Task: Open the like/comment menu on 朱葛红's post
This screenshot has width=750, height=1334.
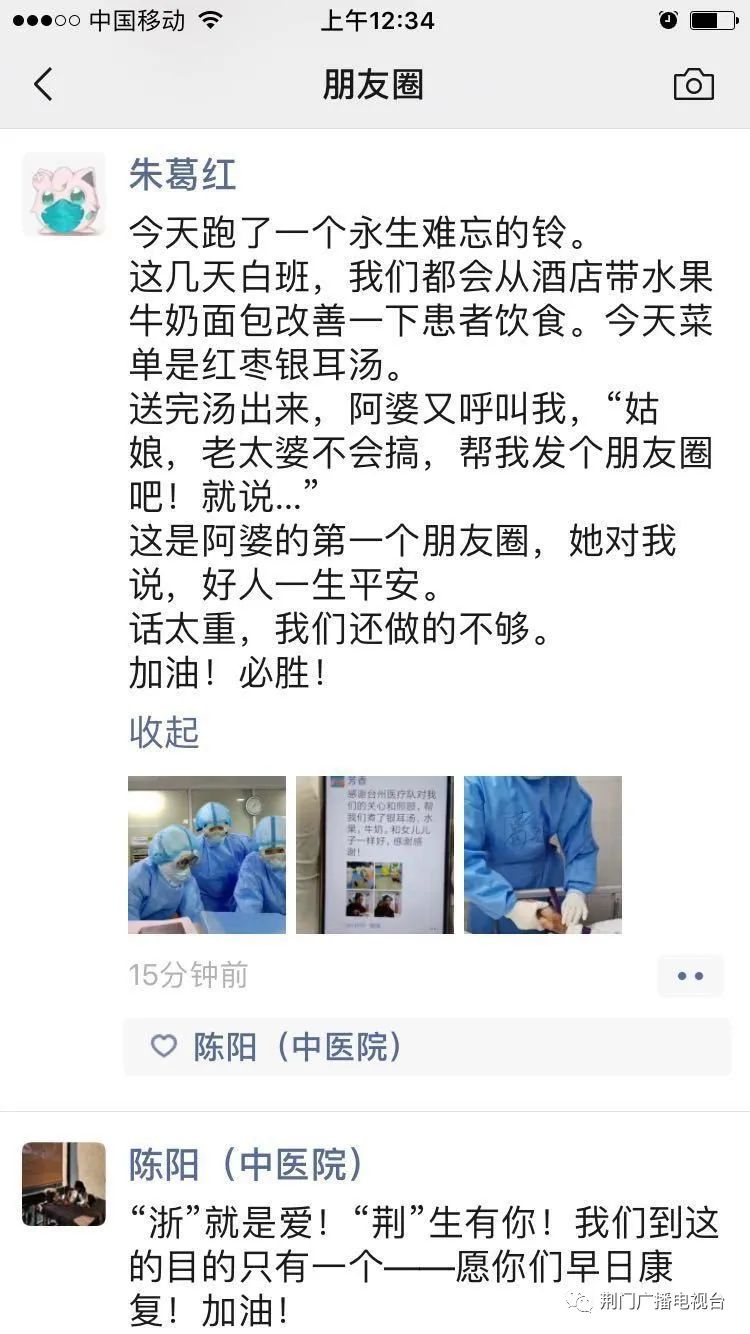Action: click(690, 976)
